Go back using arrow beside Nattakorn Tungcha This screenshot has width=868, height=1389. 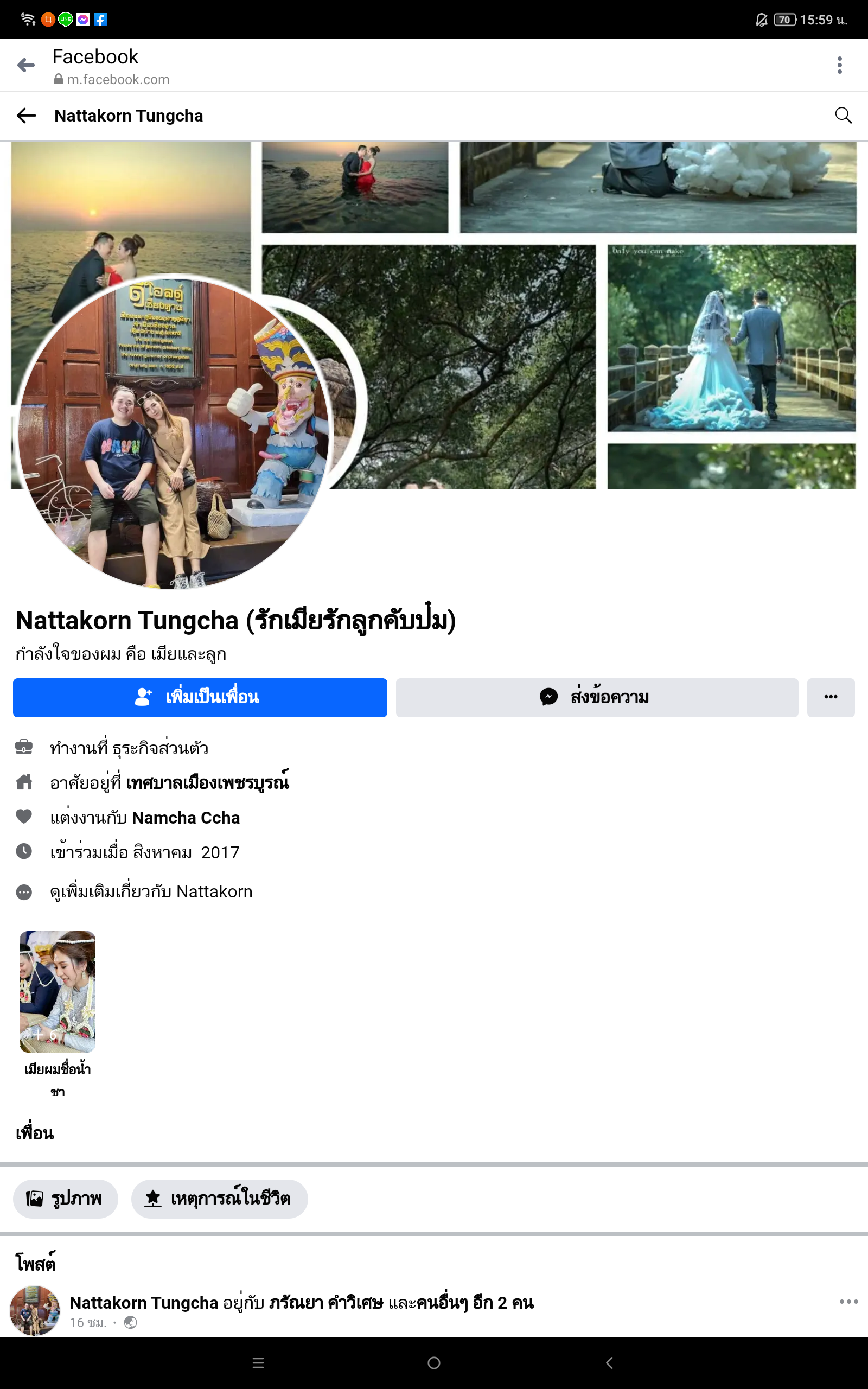coord(27,116)
